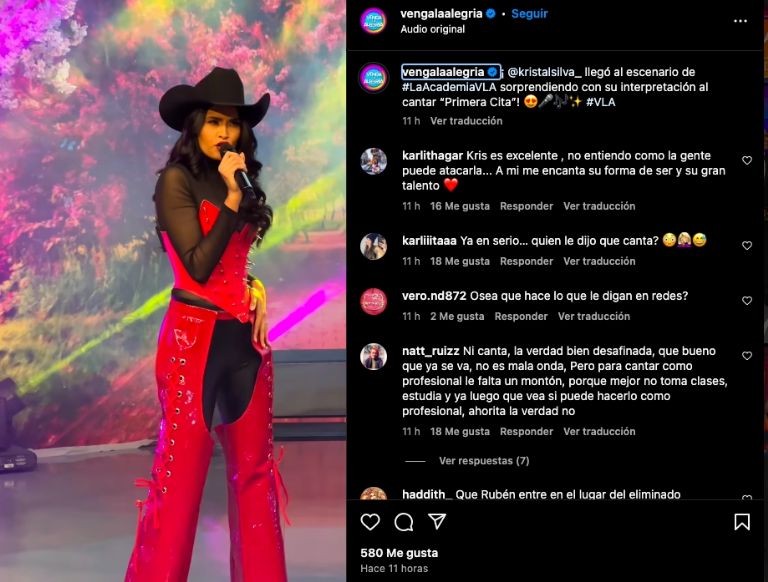The height and width of the screenshot is (582, 768).
Task: Open the comment bubble icon
Action: click(404, 522)
